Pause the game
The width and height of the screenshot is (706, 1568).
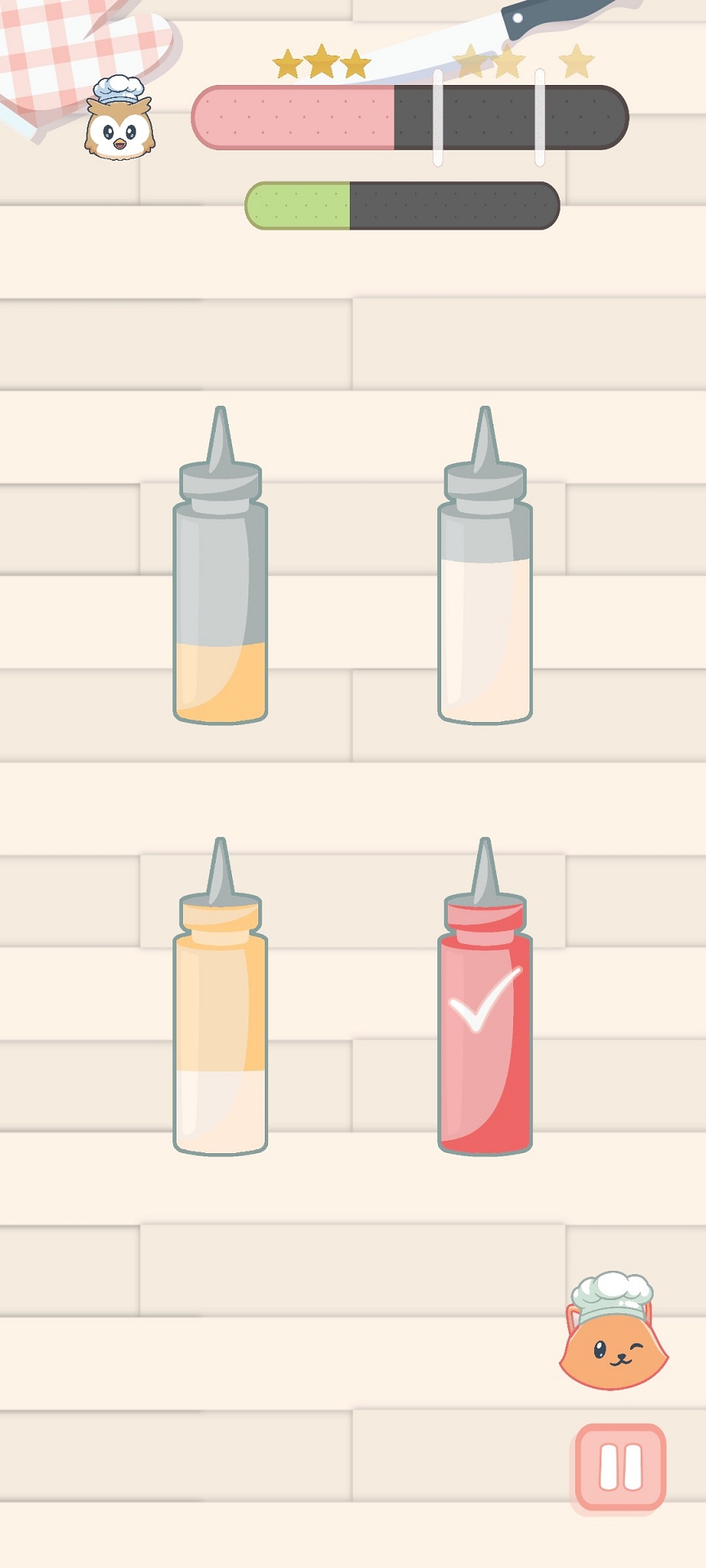[x=620, y=1466]
